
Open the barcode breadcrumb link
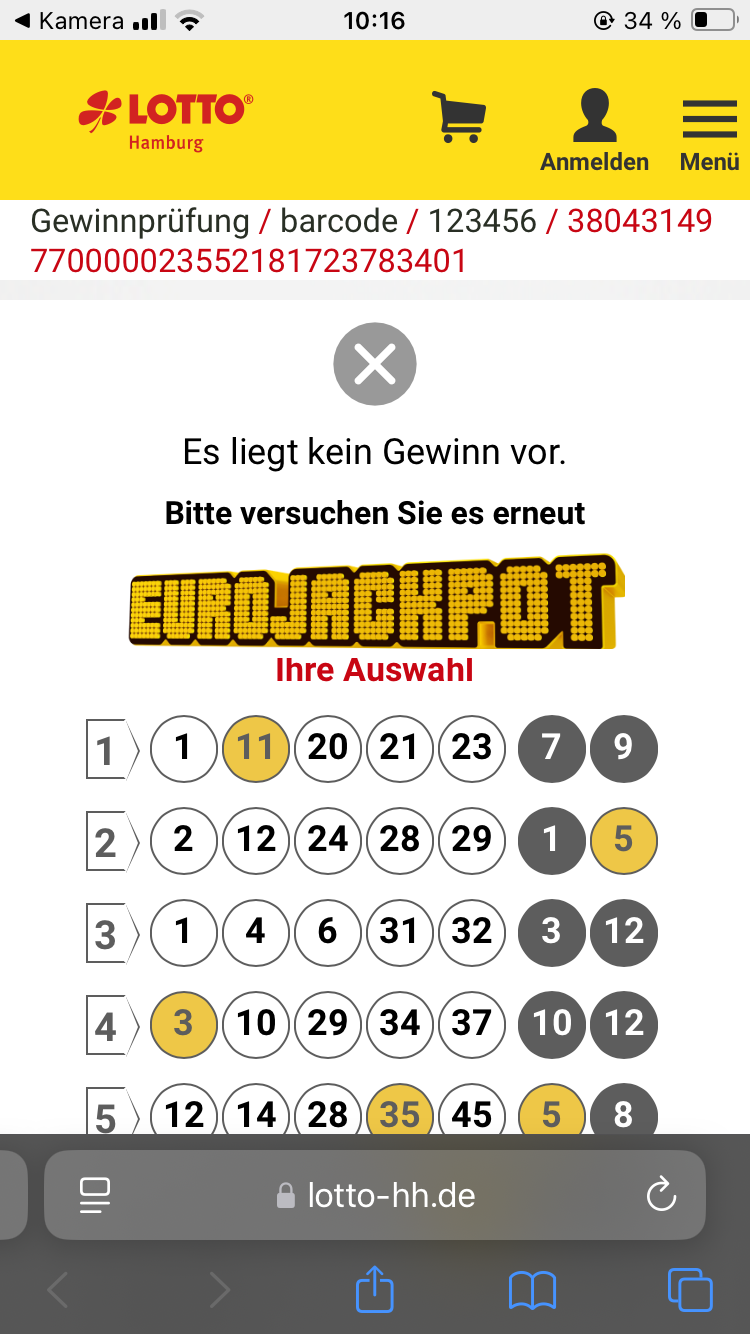pos(338,221)
